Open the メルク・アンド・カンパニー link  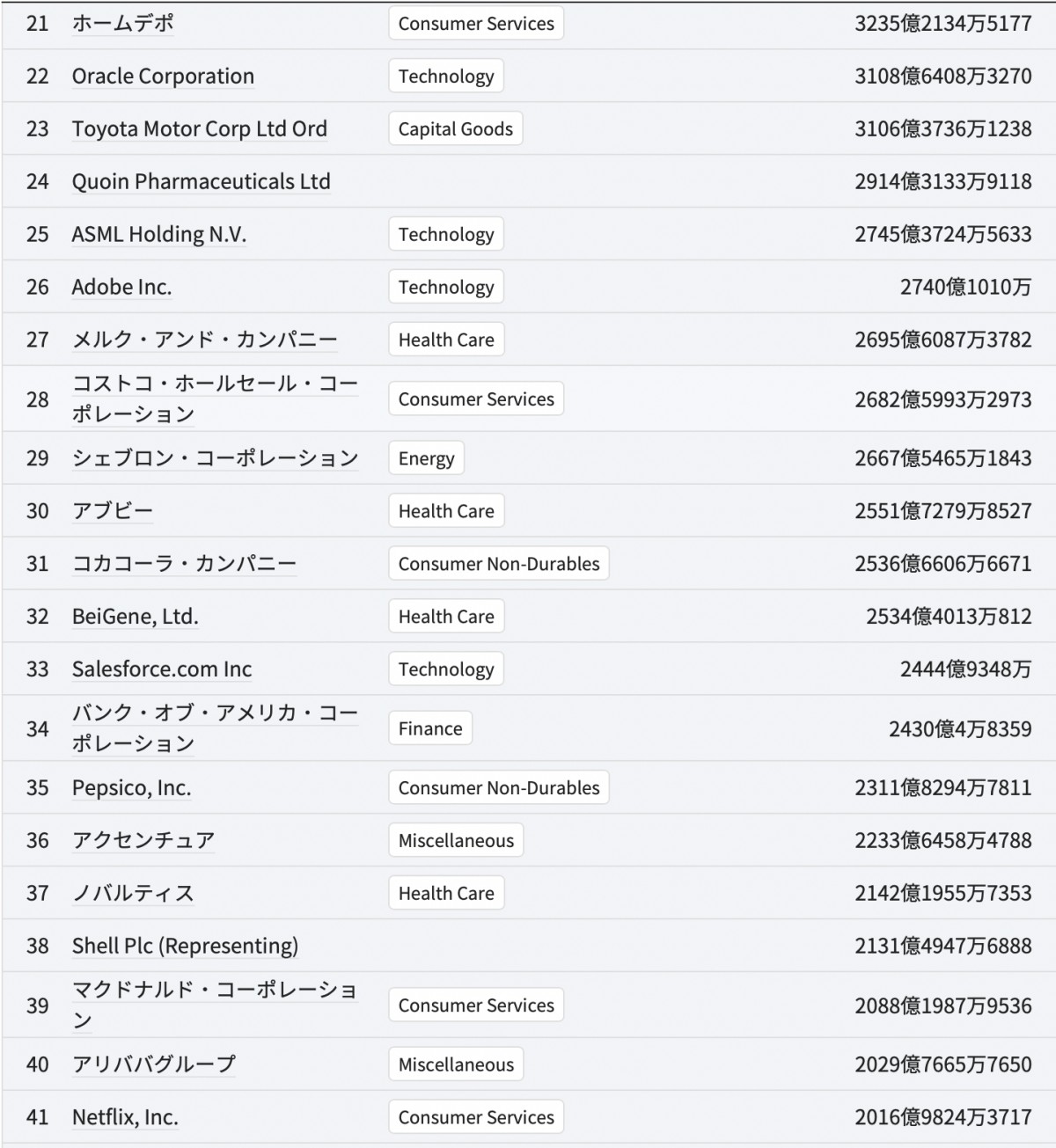204,340
